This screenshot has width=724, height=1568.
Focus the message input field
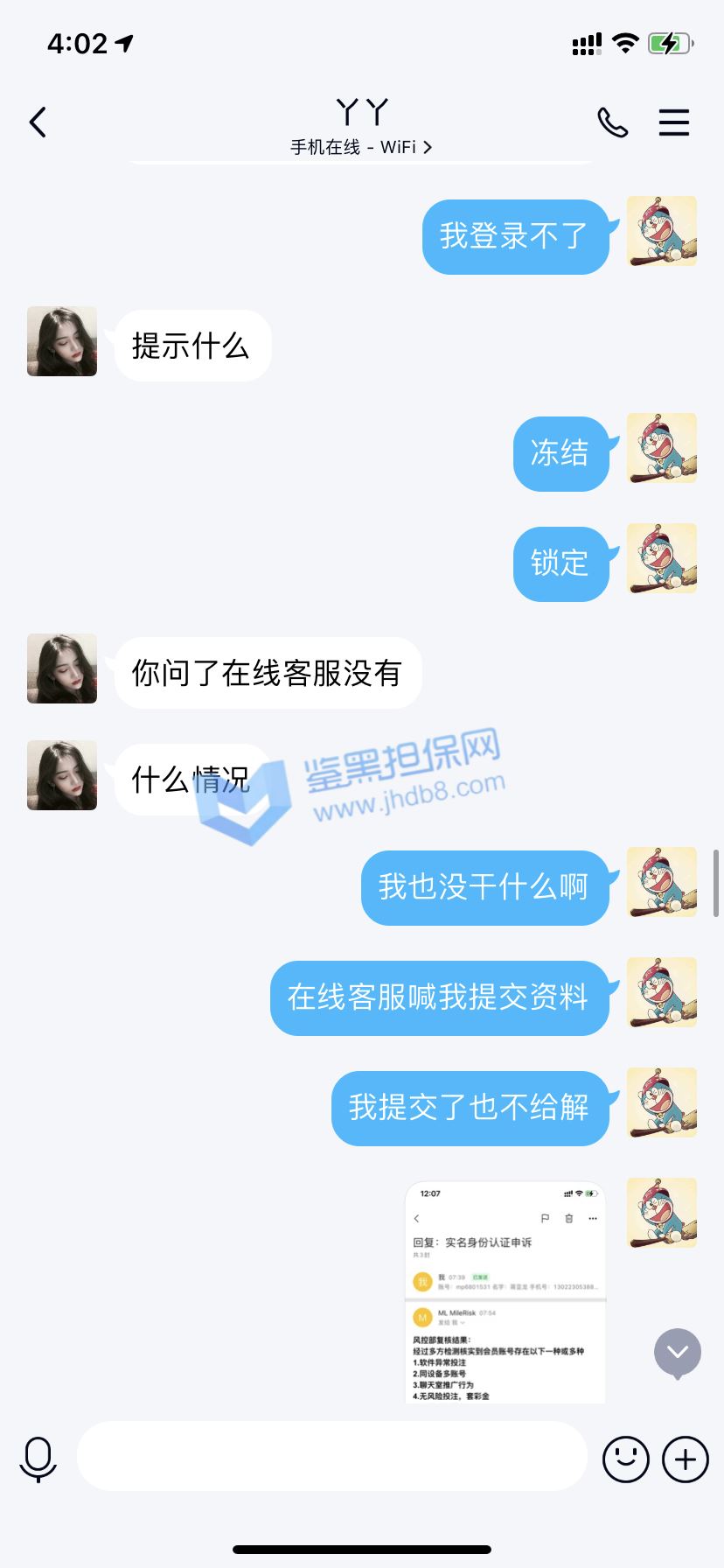point(332,1456)
